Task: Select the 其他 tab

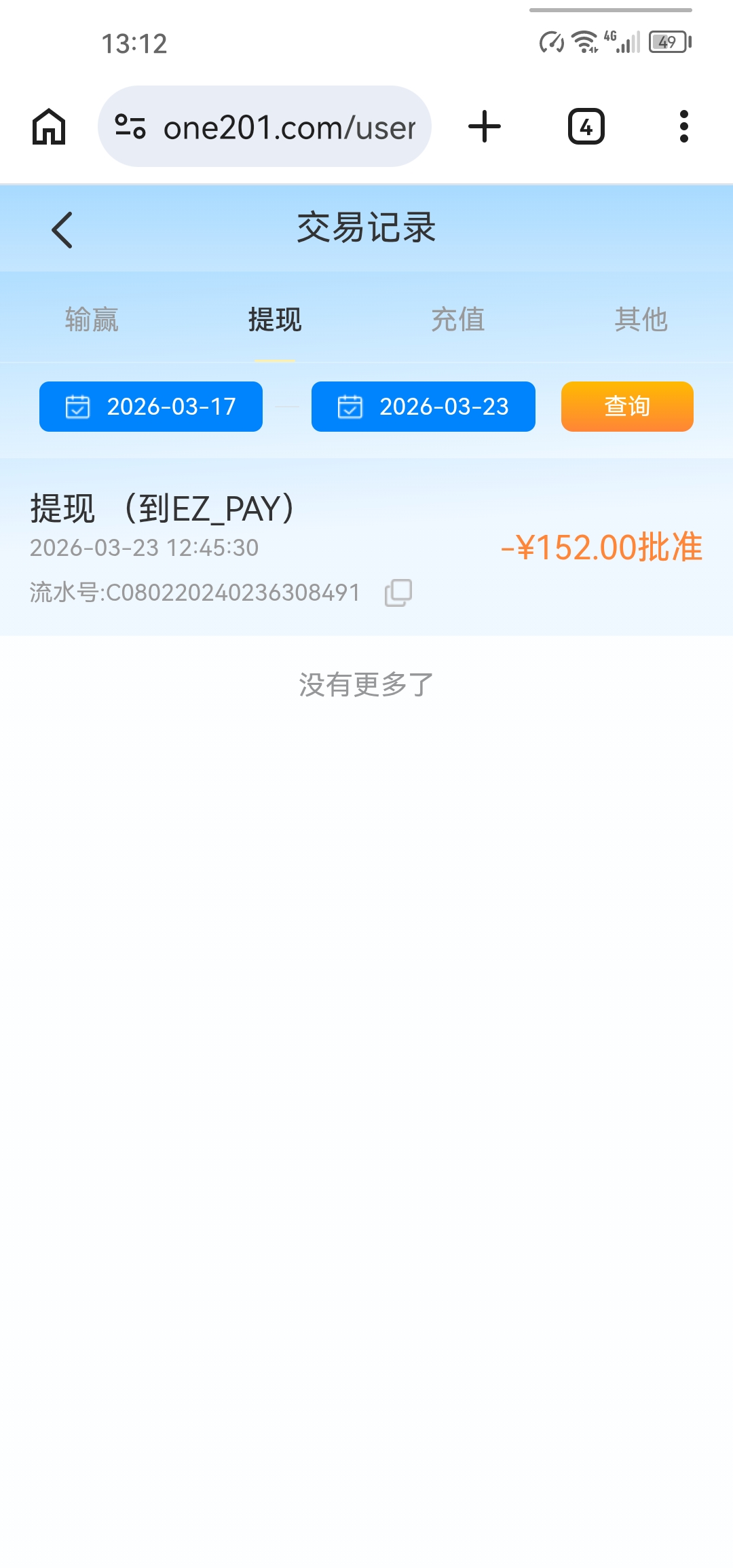Action: coord(641,319)
